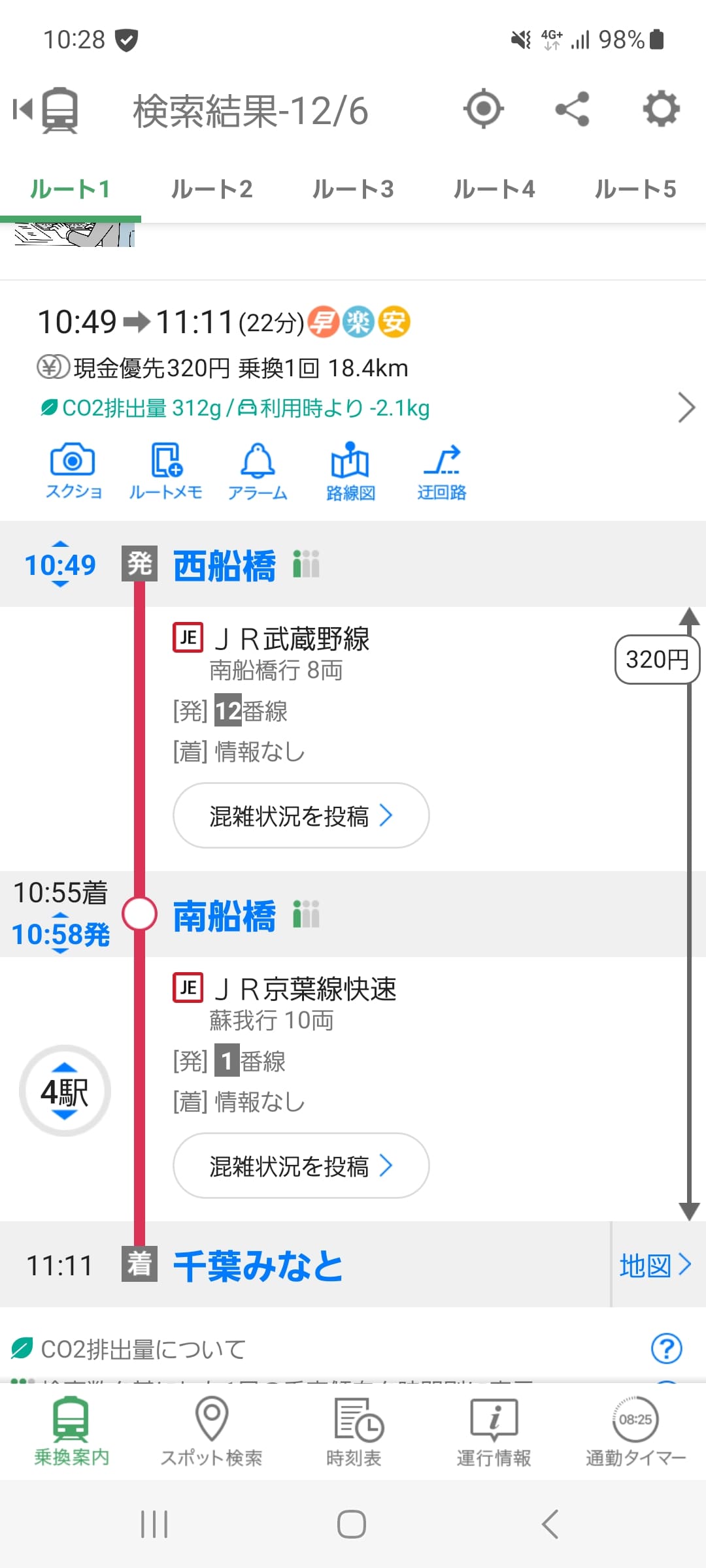Viewport: 706px width, 1568px height.
Task: Post congestion for JR武蔵野線
Action: point(301,815)
